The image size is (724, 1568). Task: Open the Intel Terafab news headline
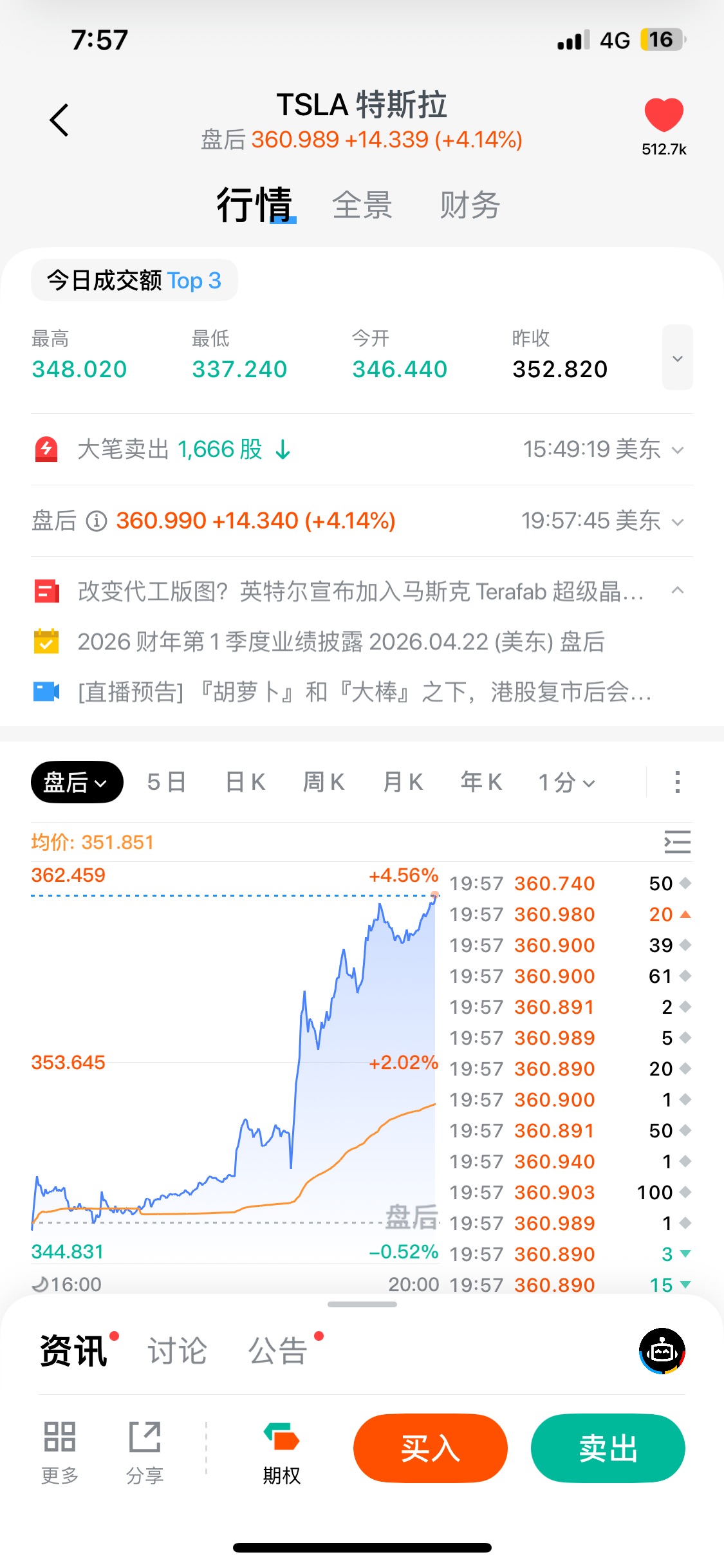tap(360, 591)
